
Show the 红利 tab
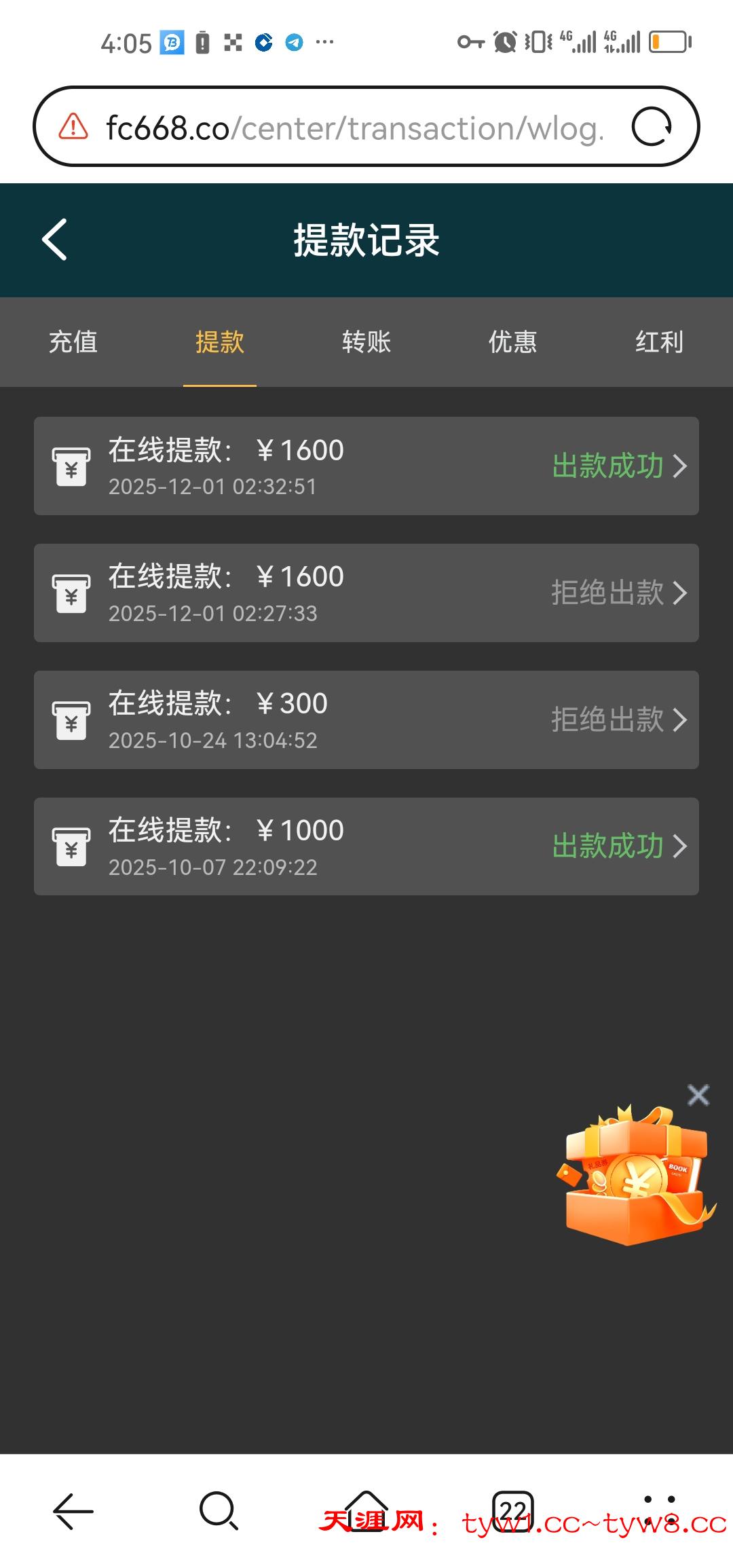[659, 342]
